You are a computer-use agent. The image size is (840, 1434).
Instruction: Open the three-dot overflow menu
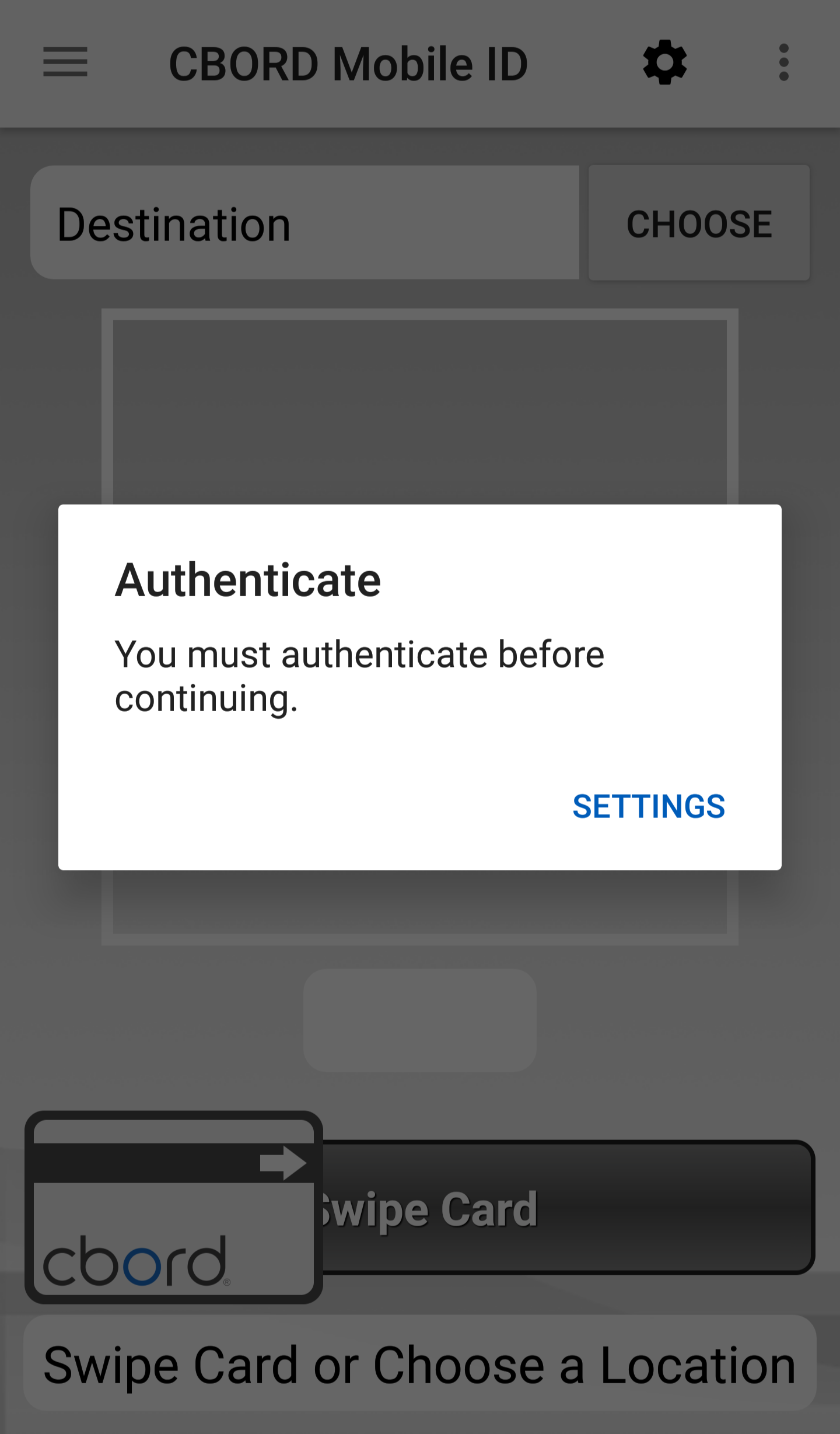tap(783, 62)
